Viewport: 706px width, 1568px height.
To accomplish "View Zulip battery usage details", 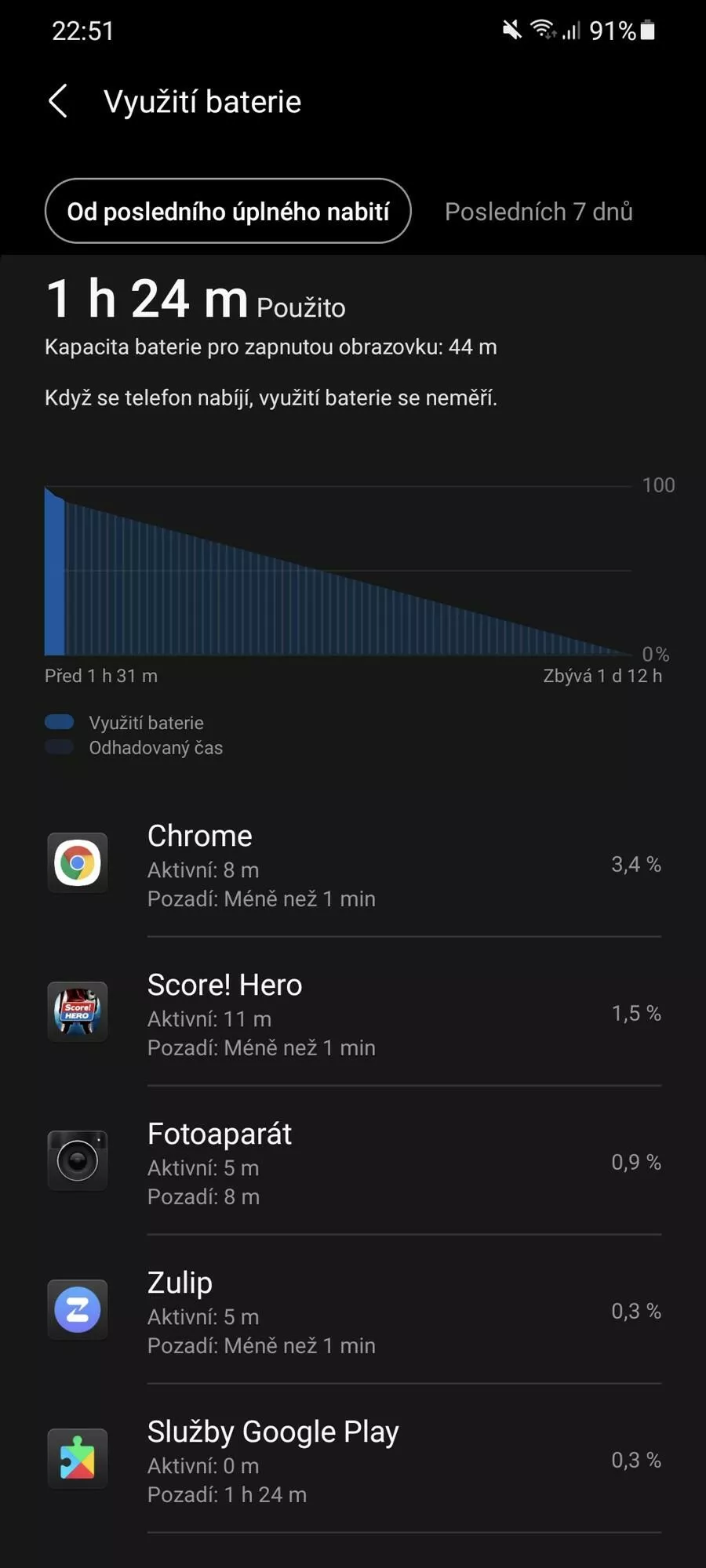I will 353,1310.
